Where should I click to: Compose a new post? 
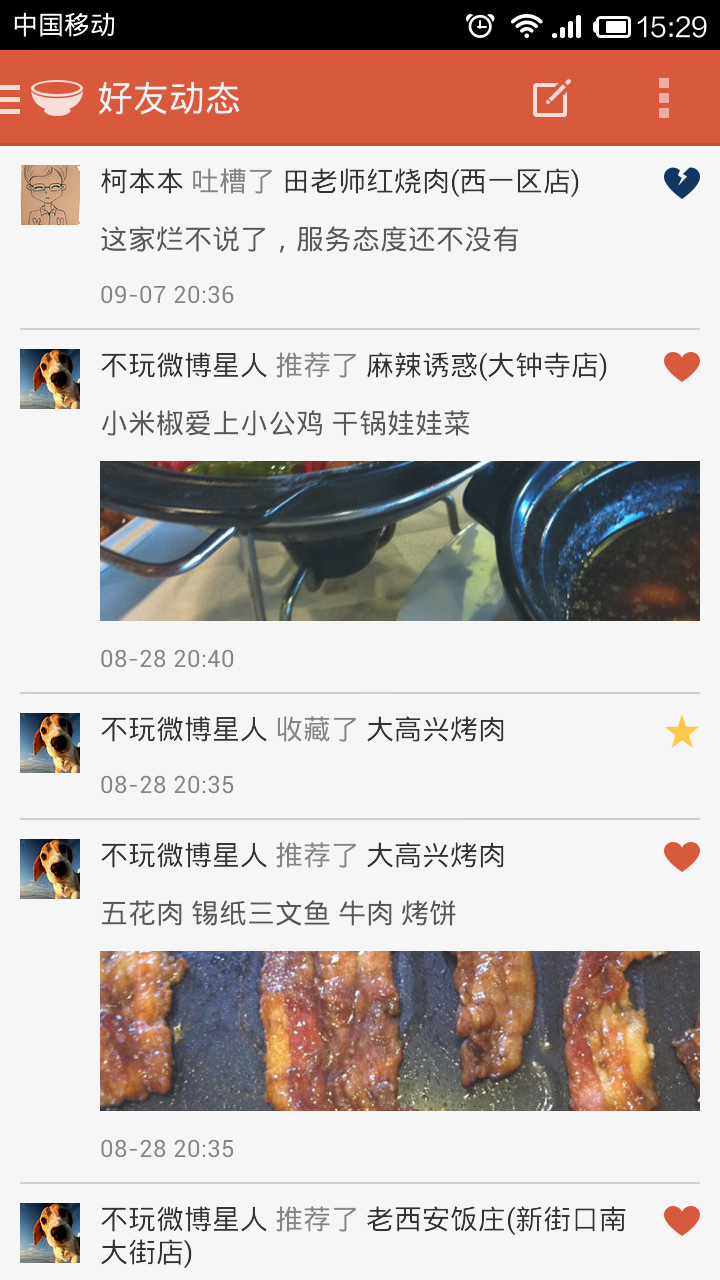[551, 98]
